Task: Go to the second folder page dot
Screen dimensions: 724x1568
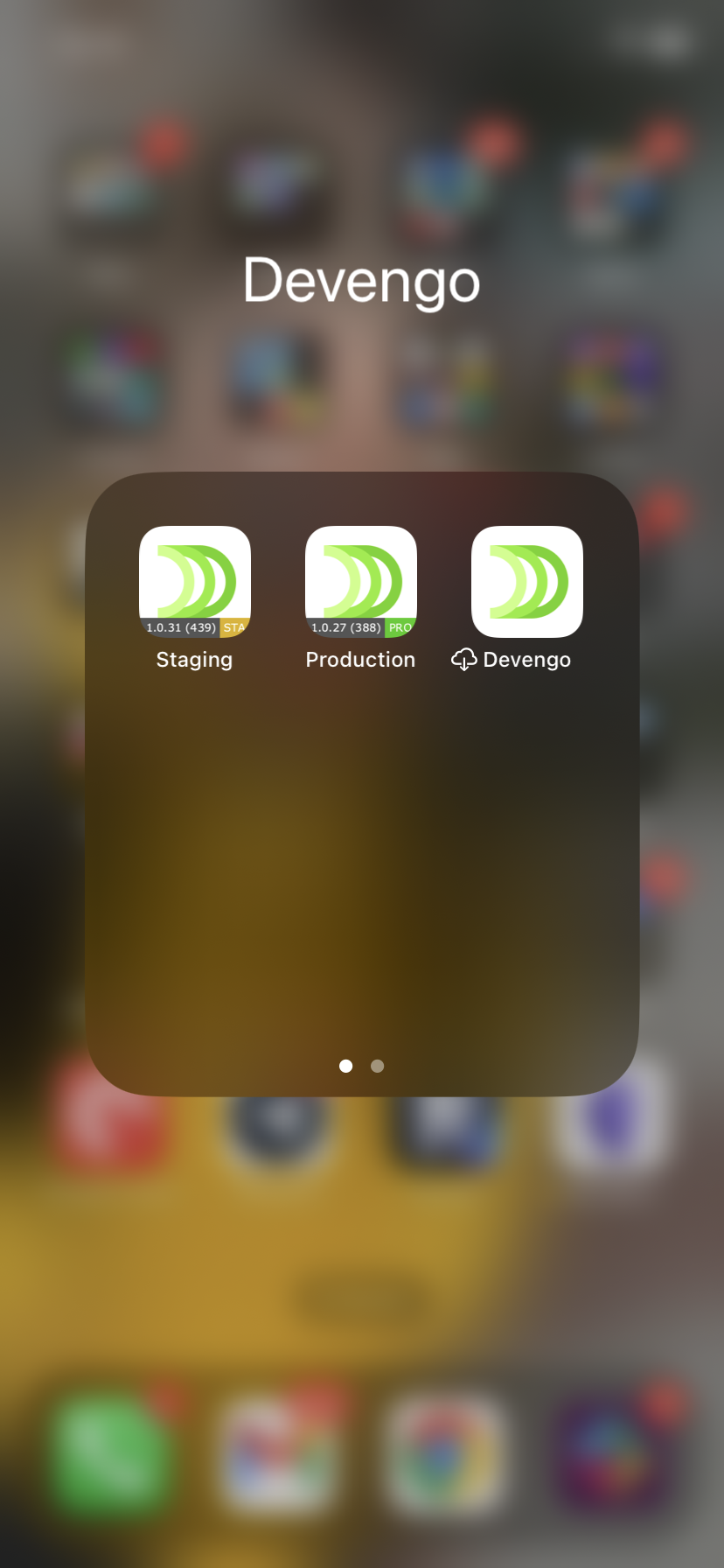Action: coord(378,1066)
